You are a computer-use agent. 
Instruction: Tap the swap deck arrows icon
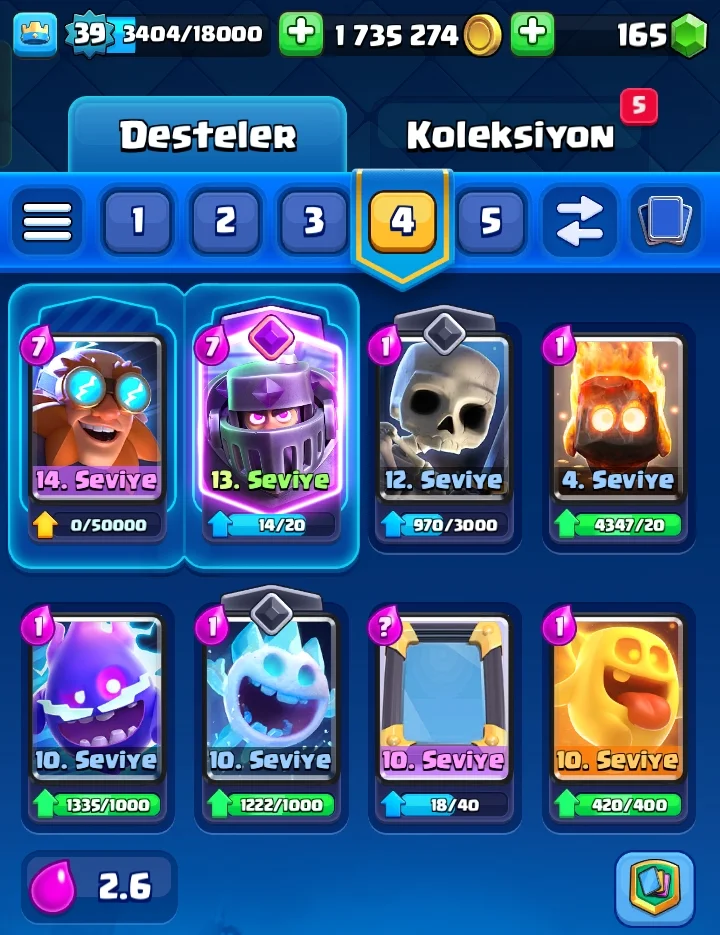pyautogui.click(x=580, y=220)
